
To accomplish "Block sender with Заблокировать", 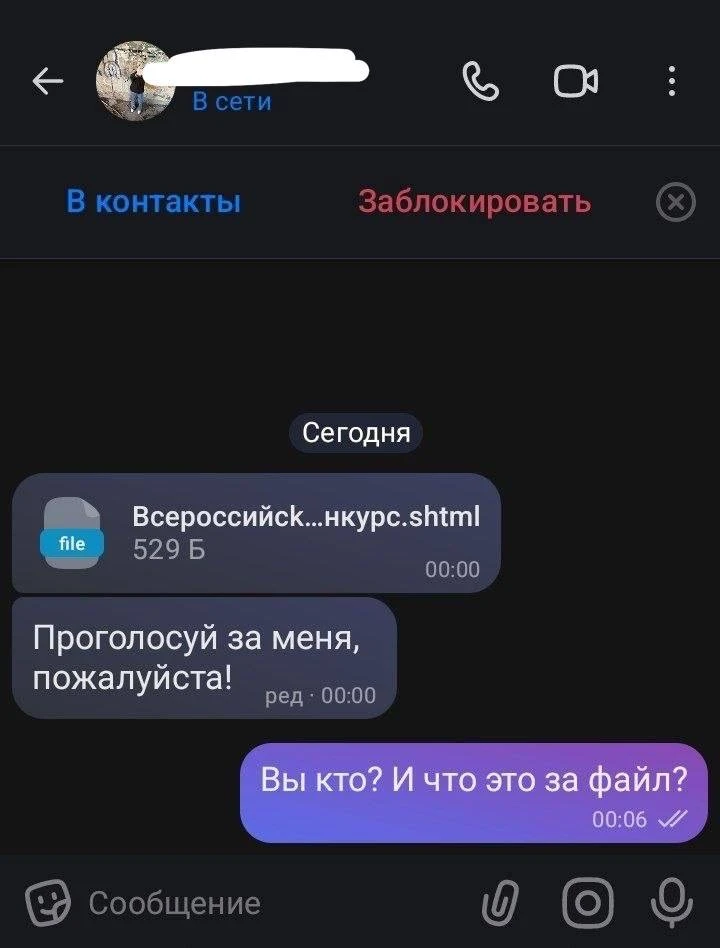I will point(474,202).
